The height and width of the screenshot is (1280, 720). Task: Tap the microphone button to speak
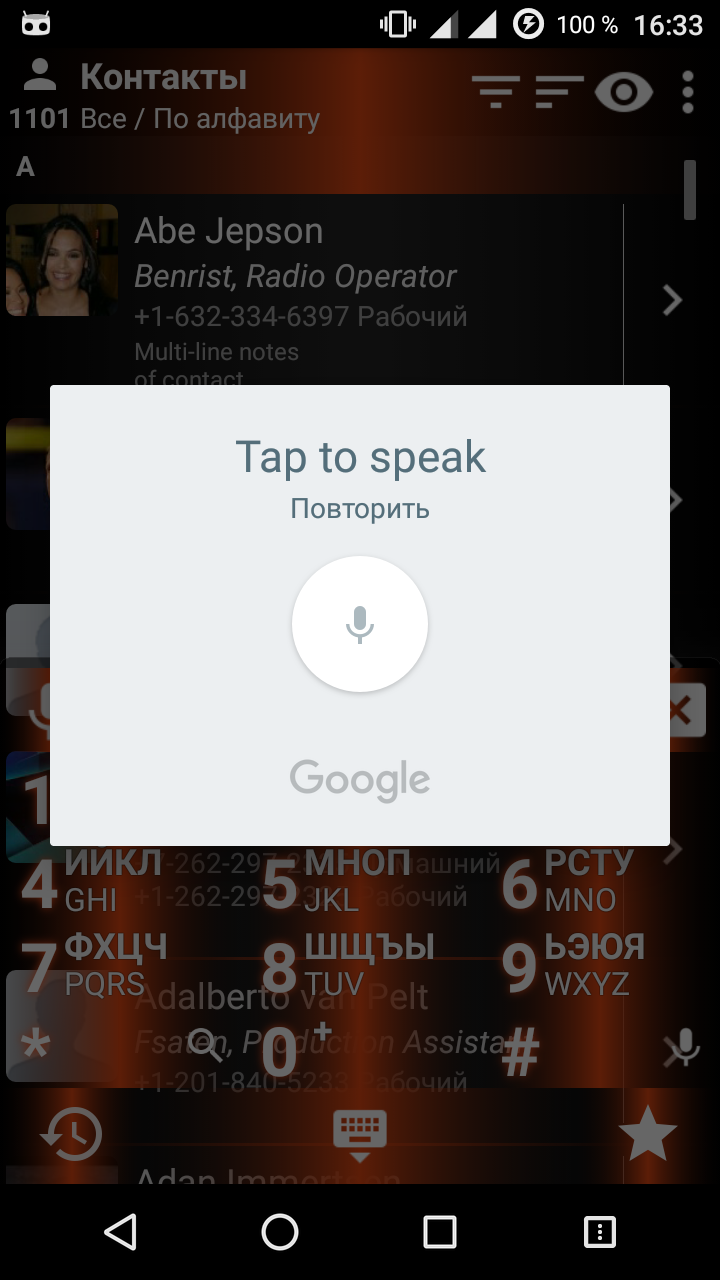(360, 624)
